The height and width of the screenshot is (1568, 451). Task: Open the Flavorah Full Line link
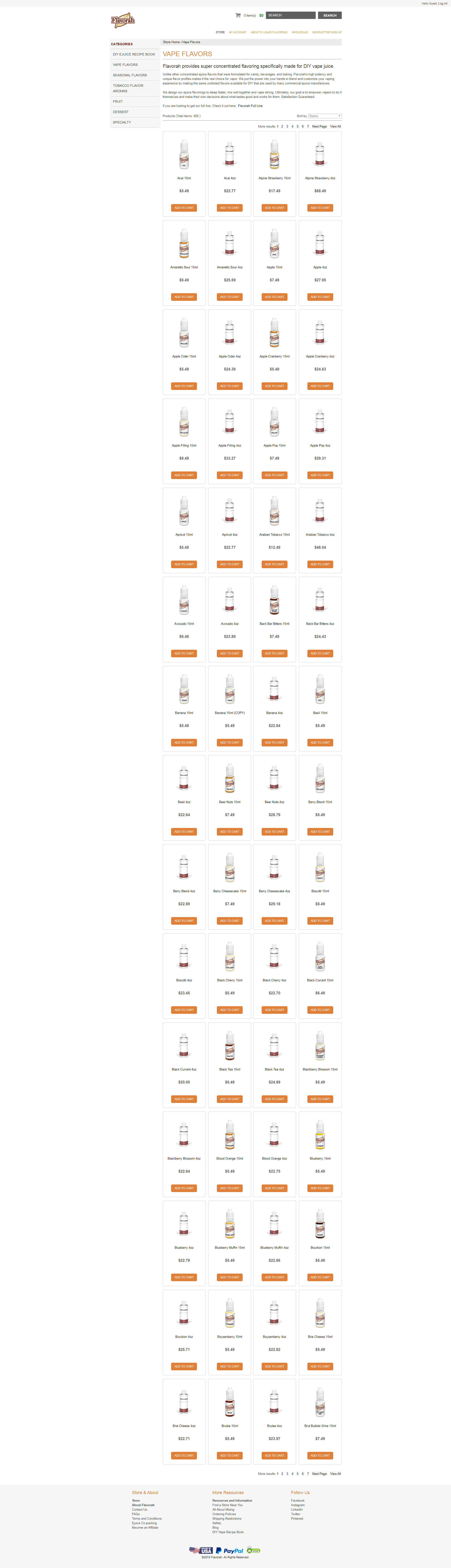250,106
